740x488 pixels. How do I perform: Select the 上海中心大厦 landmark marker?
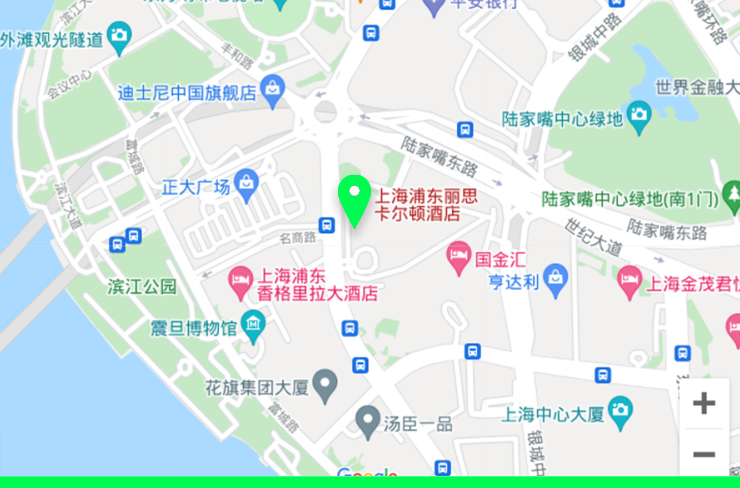620,409
